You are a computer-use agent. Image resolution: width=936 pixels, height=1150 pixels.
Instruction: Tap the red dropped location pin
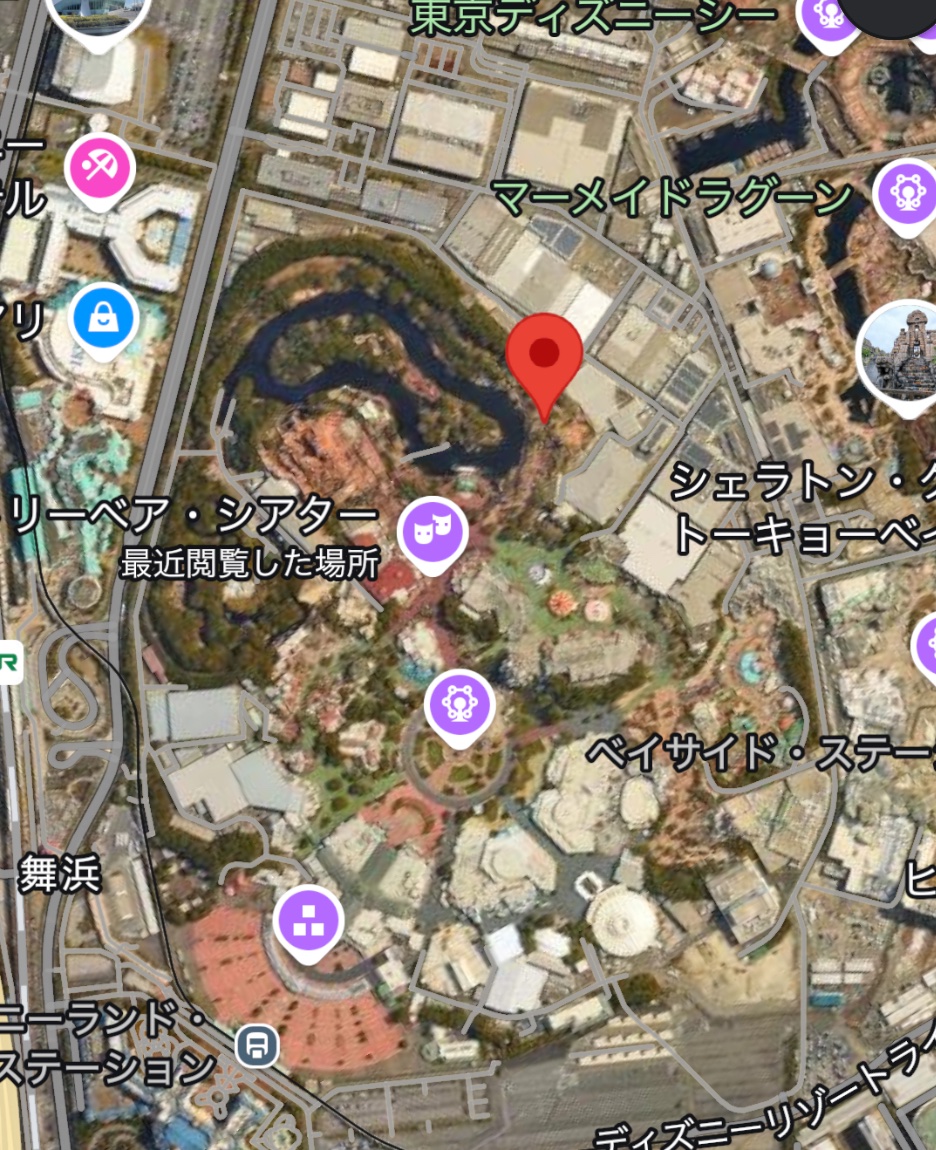pos(544,355)
